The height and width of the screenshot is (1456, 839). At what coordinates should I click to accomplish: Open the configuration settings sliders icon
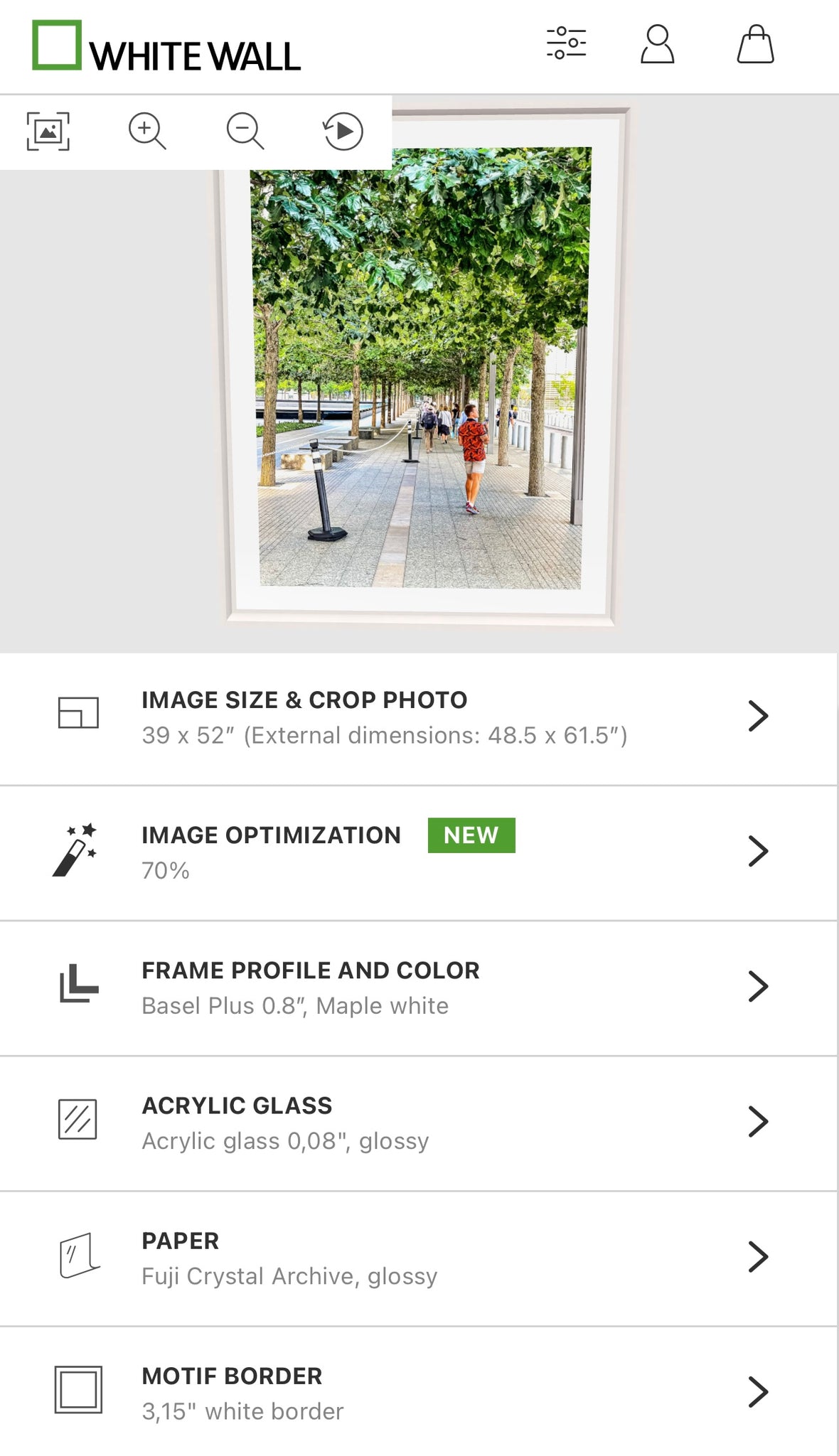(x=566, y=43)
